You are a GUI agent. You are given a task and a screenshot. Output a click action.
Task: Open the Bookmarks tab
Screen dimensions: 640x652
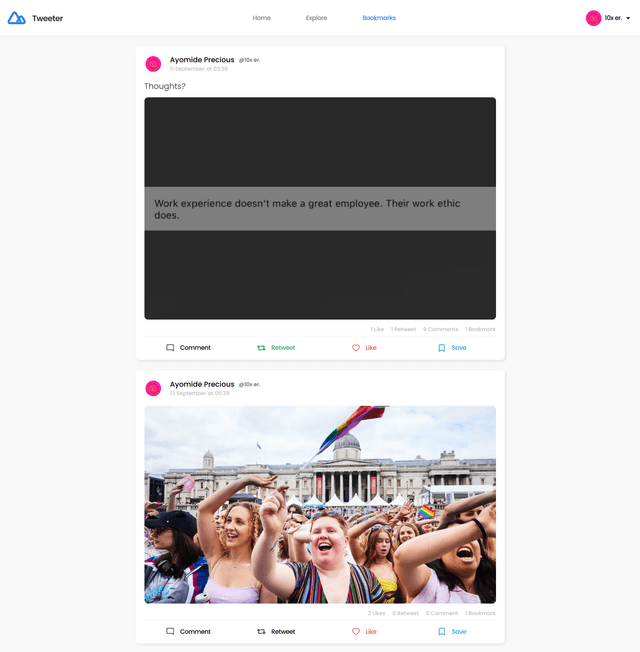point(379,18)
